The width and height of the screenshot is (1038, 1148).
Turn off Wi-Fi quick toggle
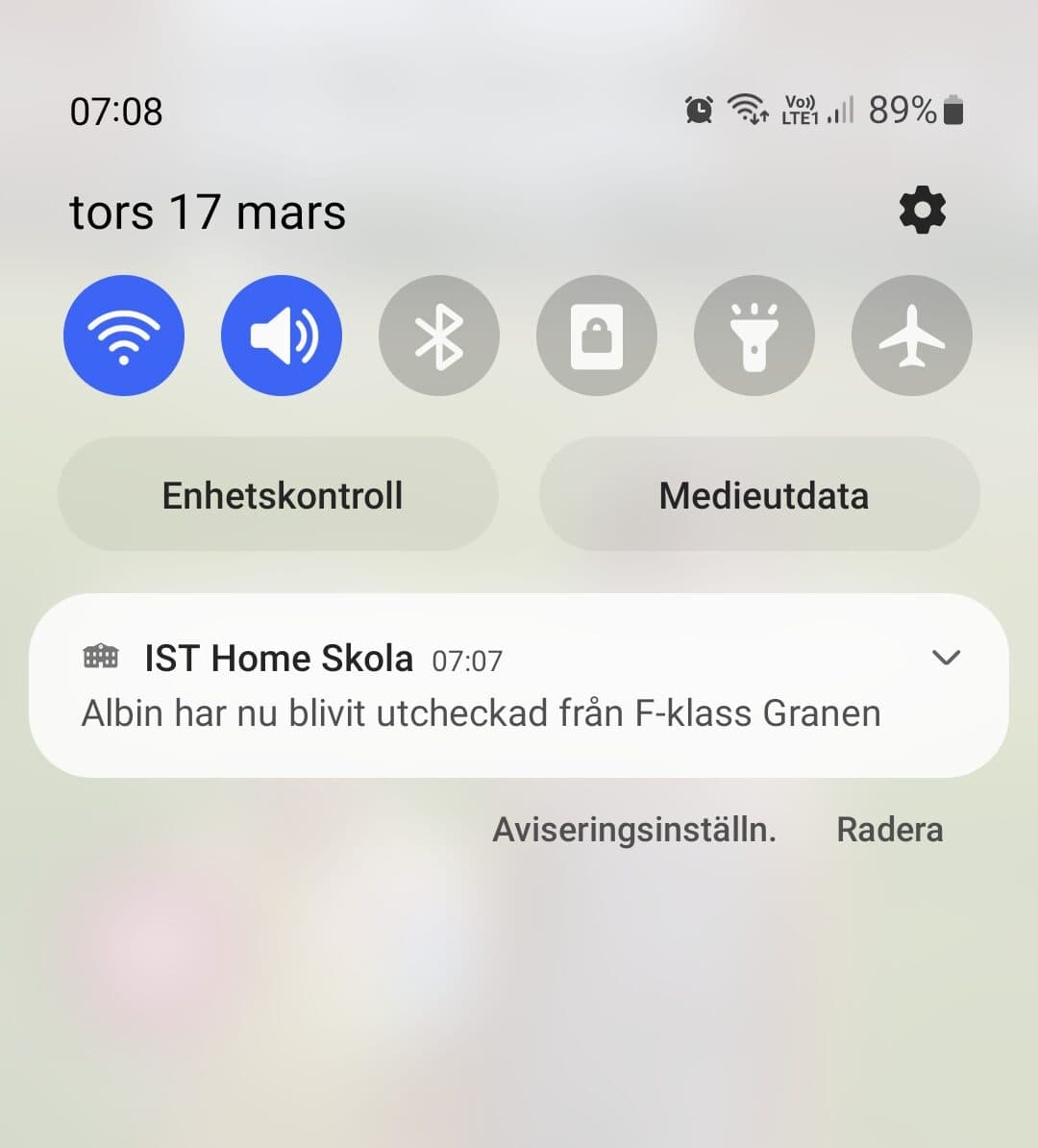(124, 336)
